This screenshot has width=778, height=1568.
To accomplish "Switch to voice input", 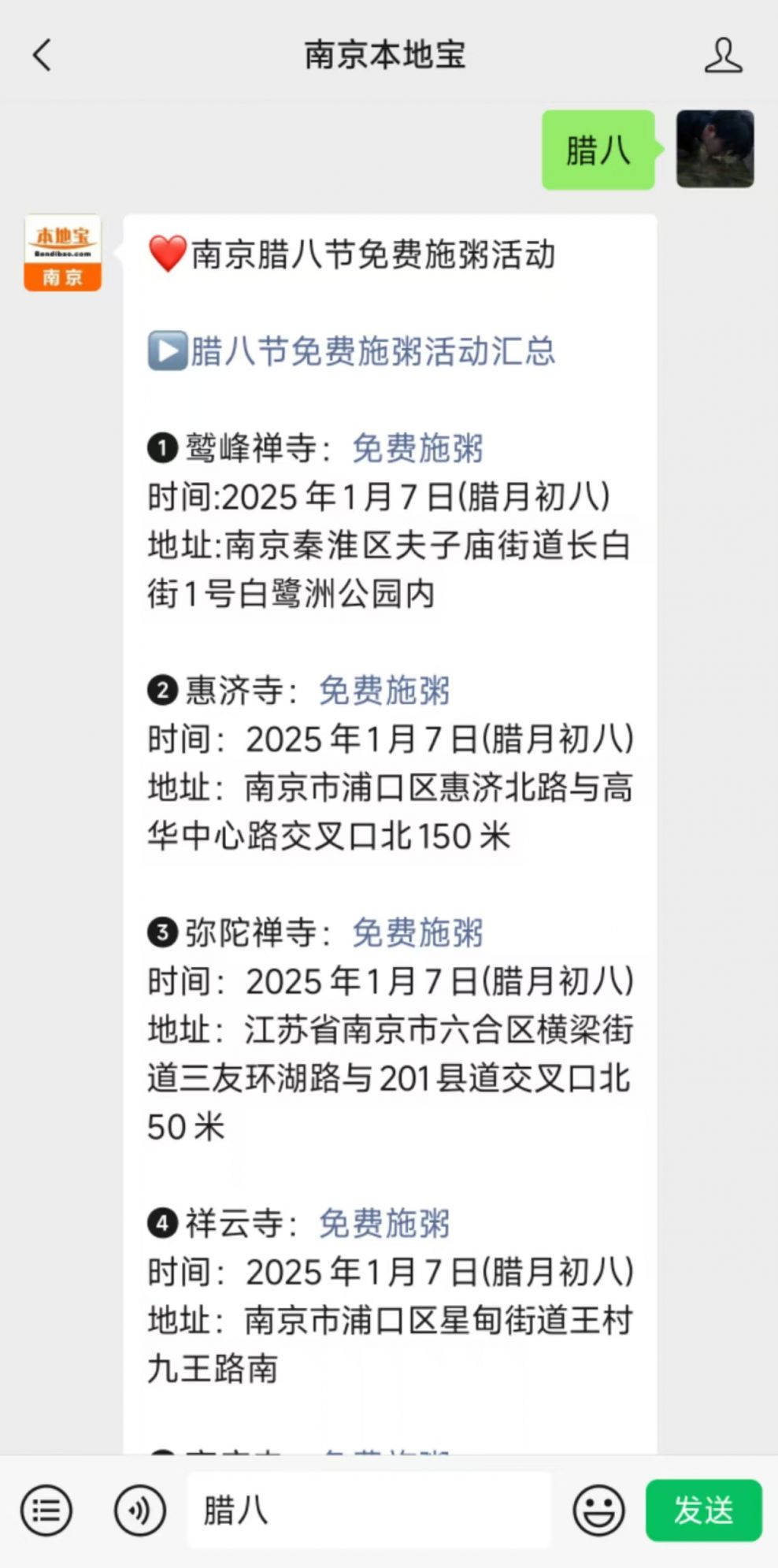I will click(x=139, y=1511).
